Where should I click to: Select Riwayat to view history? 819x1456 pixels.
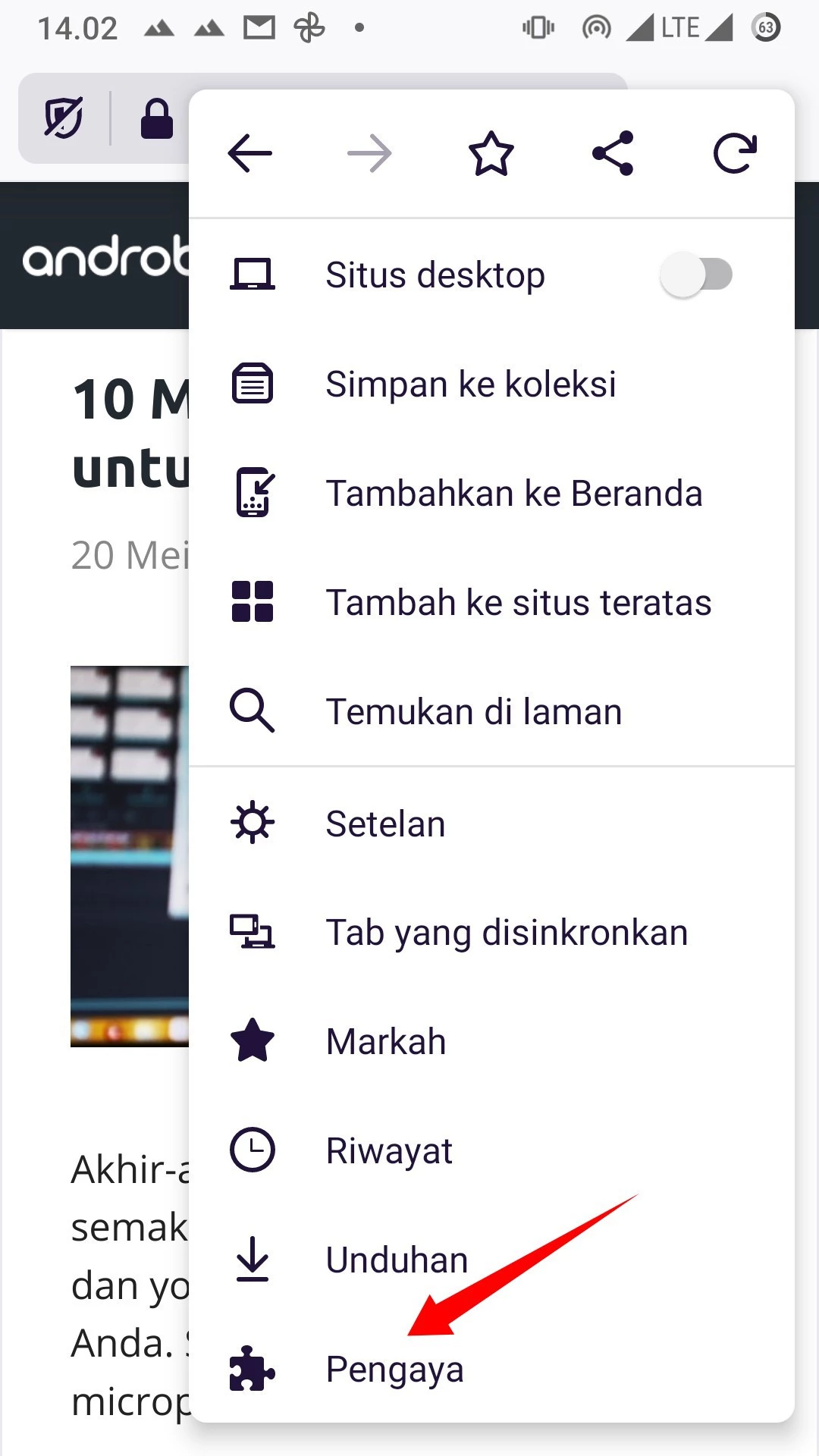(388, 1150)
